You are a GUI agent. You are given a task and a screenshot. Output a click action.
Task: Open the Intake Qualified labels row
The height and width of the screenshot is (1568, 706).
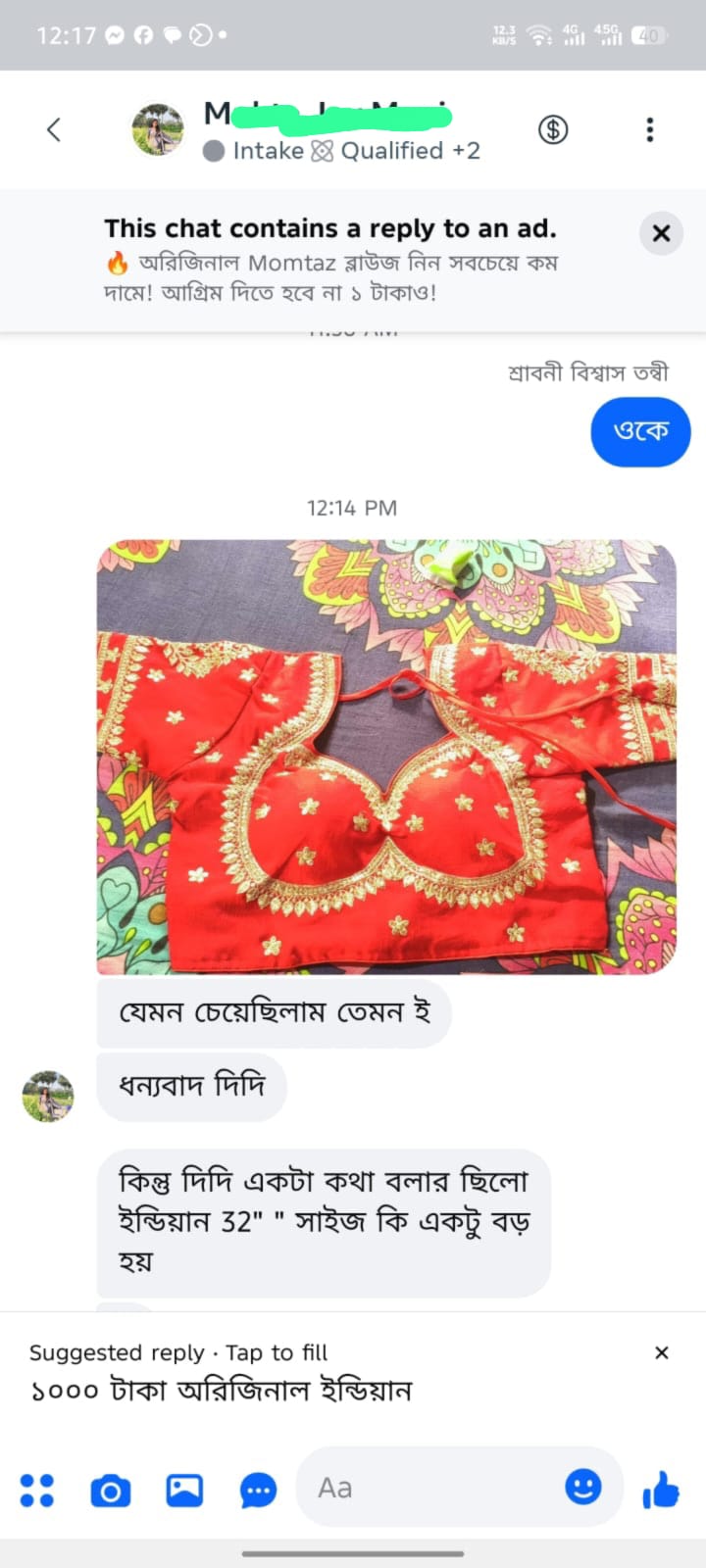(341, 151)
